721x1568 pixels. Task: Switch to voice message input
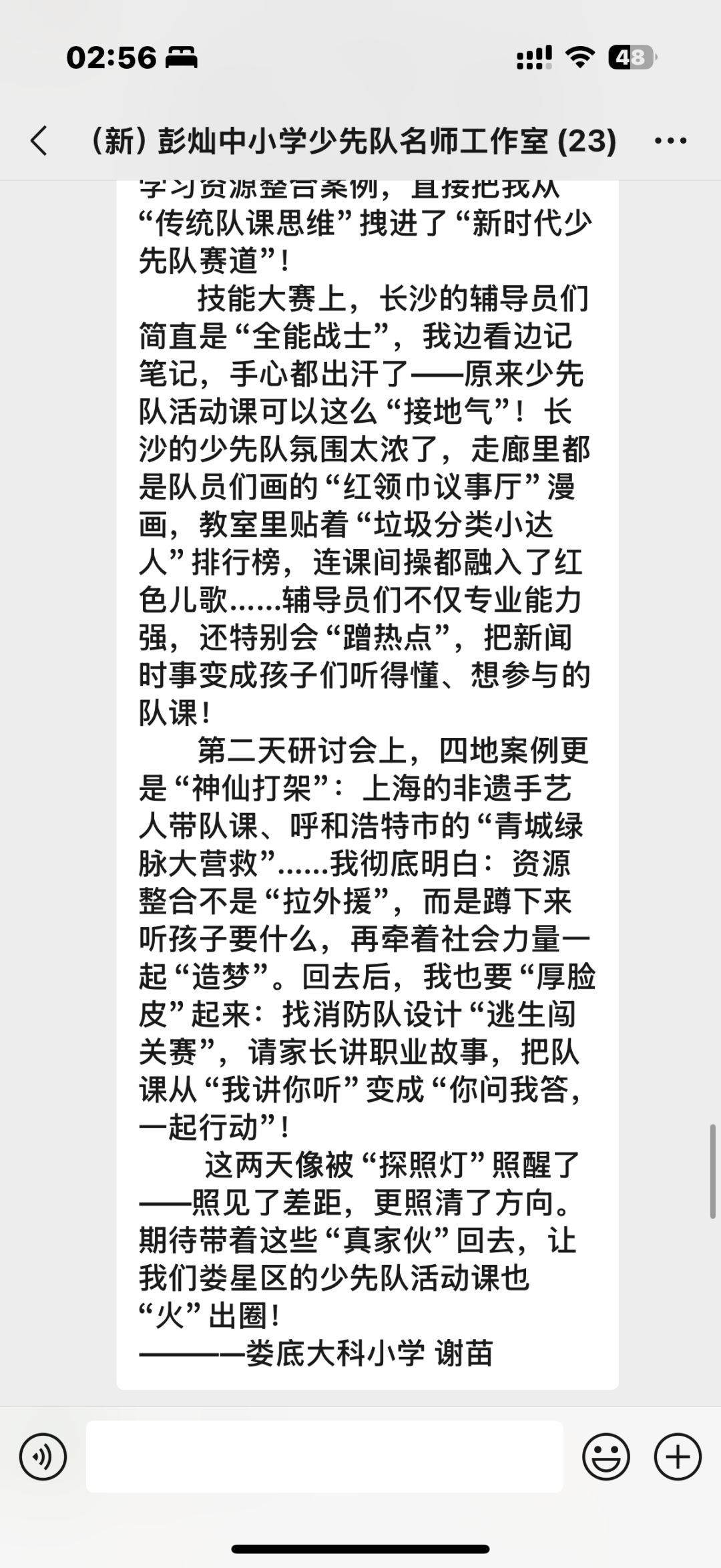pos(43,1456)
